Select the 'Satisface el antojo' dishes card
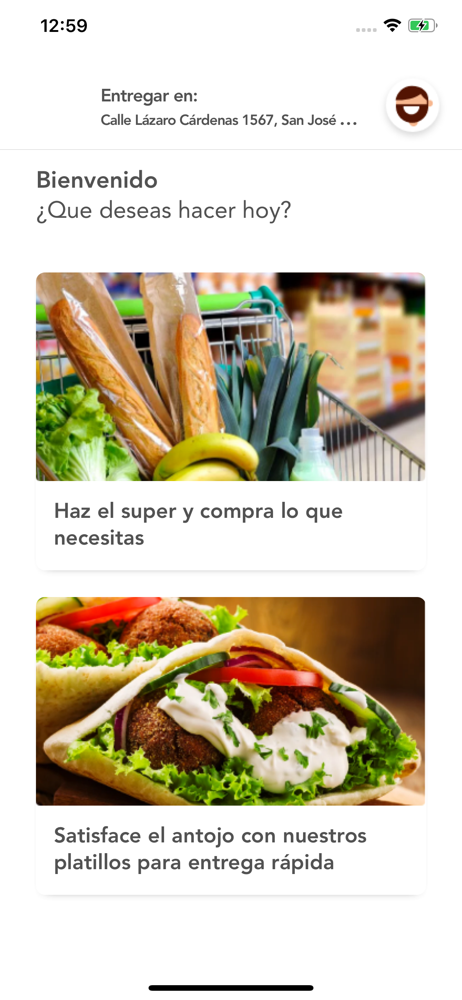 [230, 746]
